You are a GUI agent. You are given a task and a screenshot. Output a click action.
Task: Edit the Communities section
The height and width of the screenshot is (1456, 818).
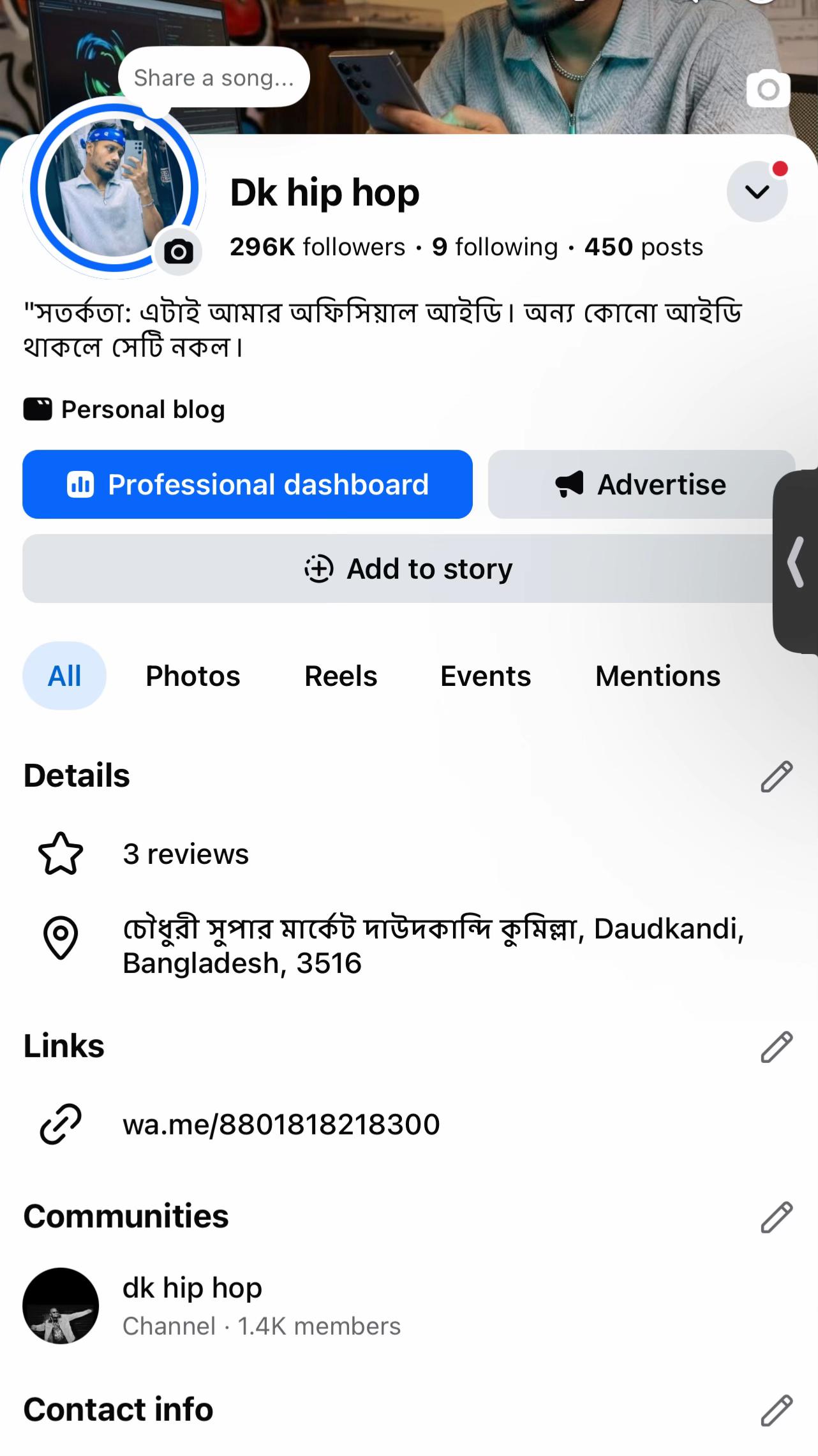click(777, 1217)
